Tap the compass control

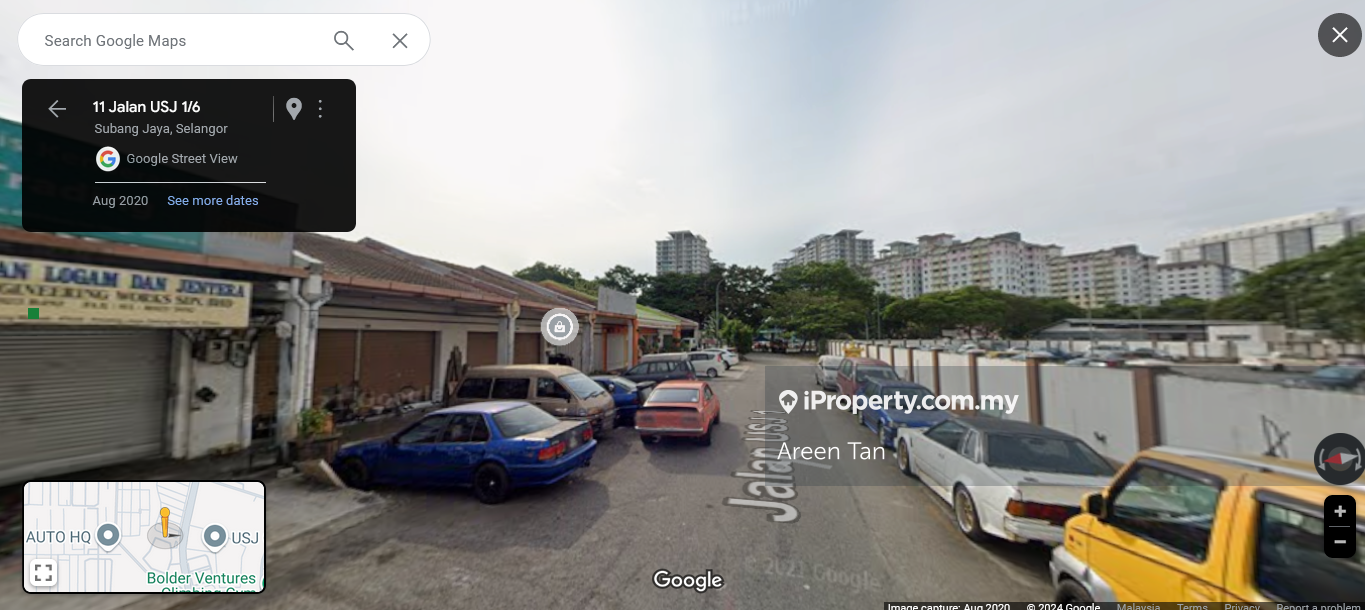(1339, 459)
